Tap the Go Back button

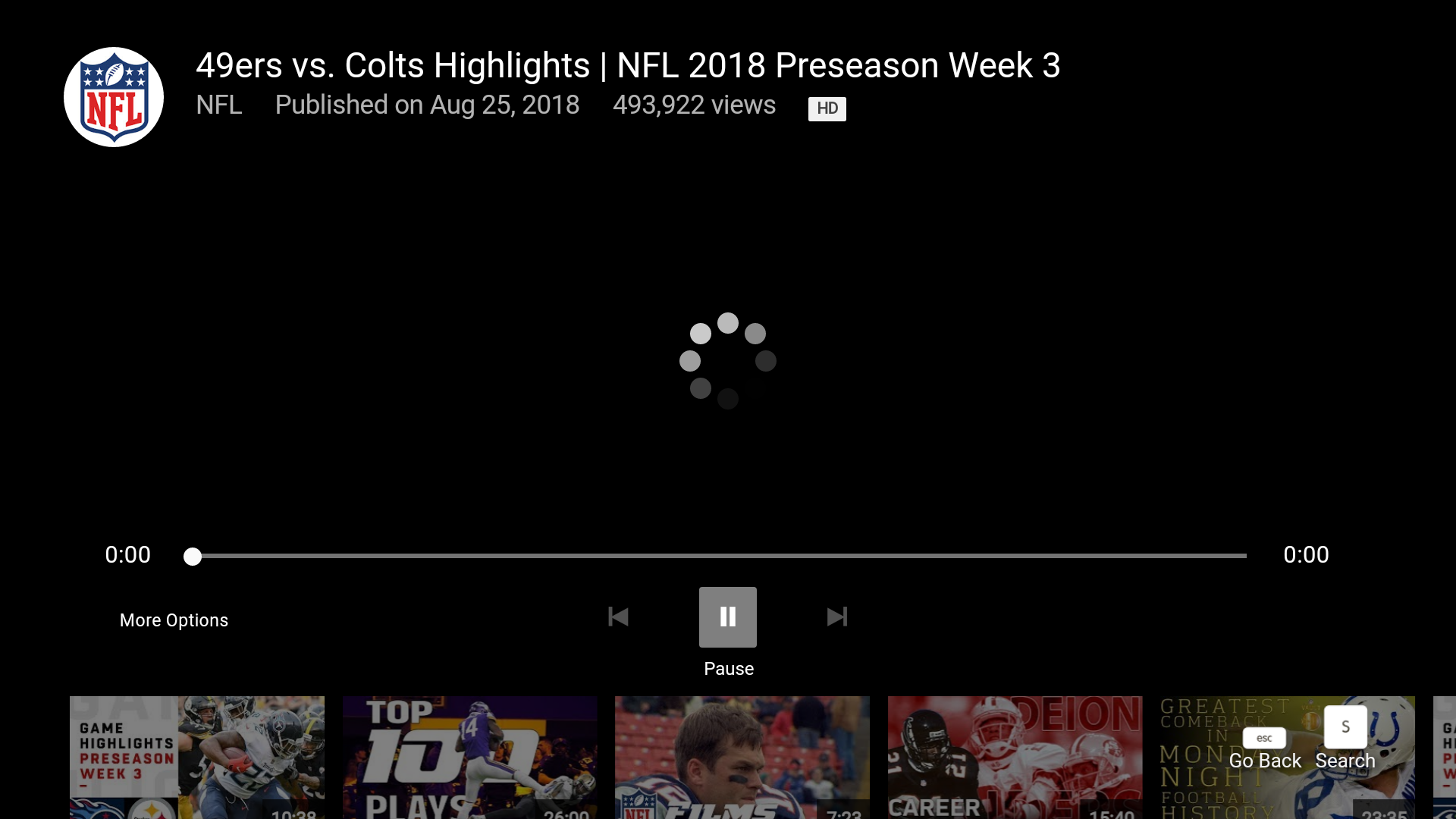pyautogui.click(x=1264, y=749)
